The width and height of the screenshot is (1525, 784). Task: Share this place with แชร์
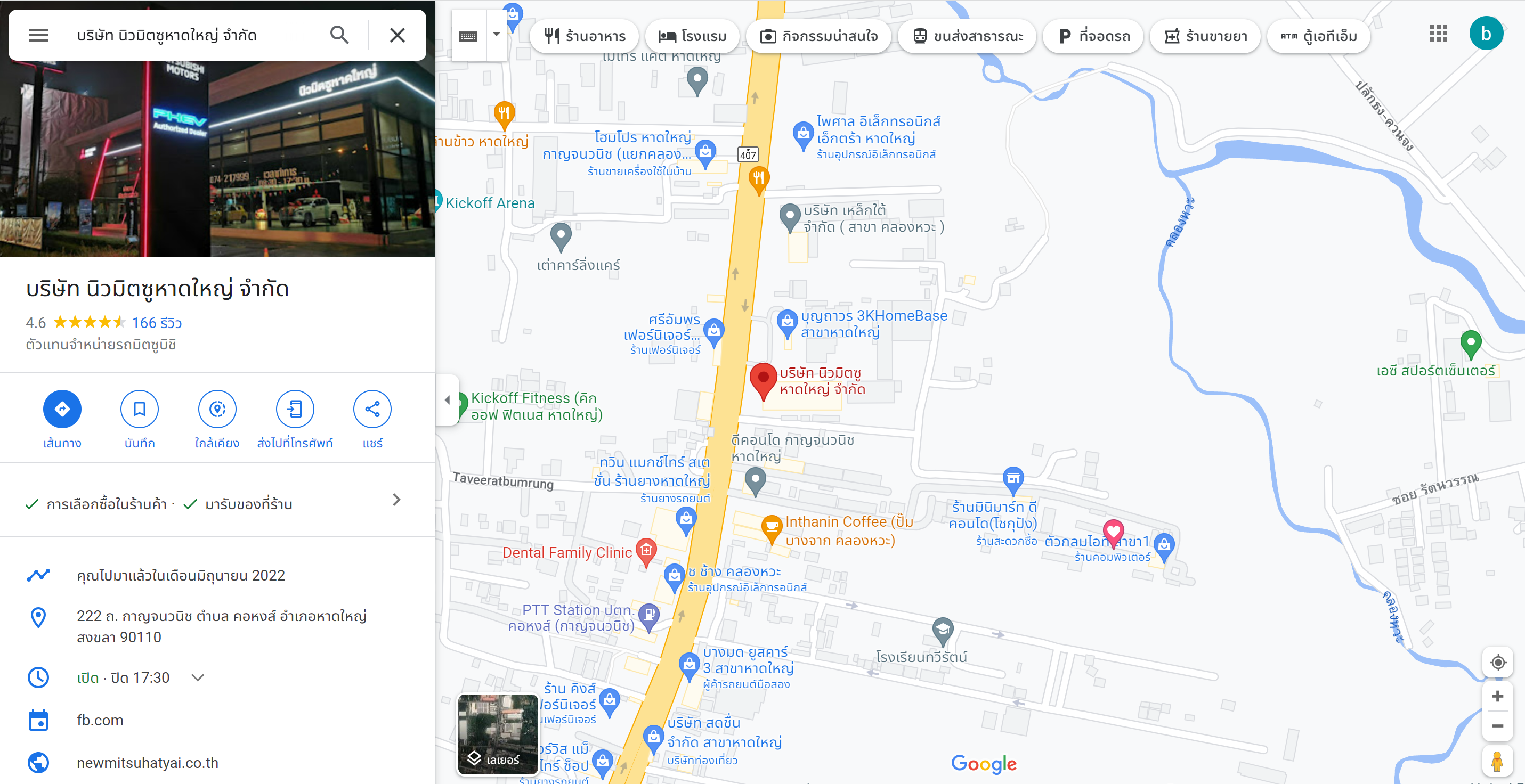[x=372, y=409]
